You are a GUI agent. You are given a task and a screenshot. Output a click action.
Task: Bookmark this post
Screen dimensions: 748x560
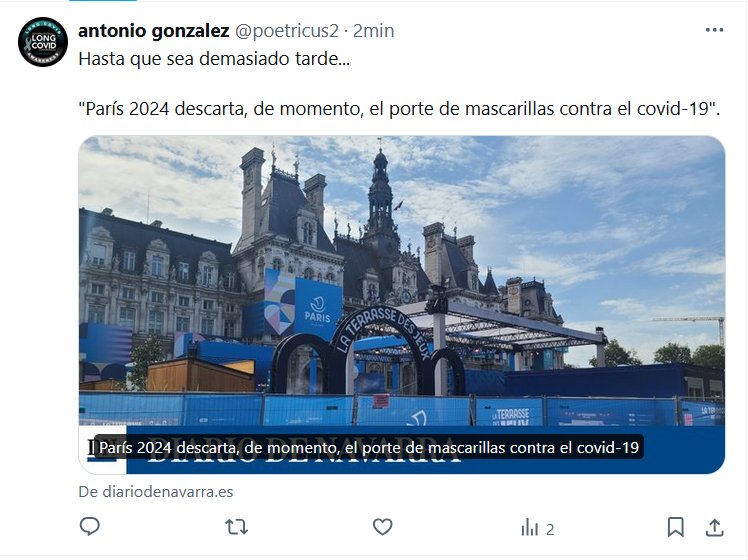(x=676, y=526)
